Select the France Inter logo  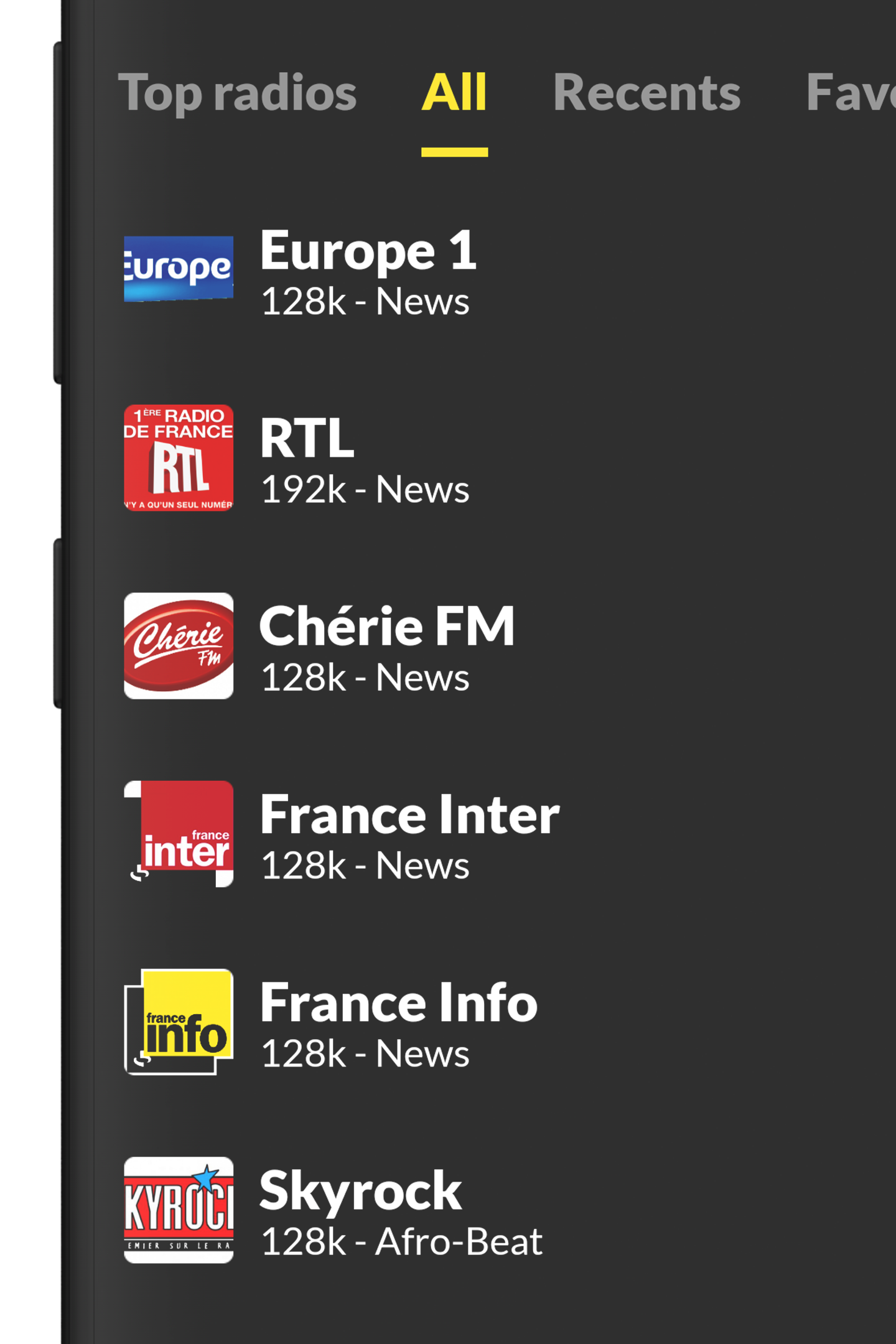[x=179, y=834]
